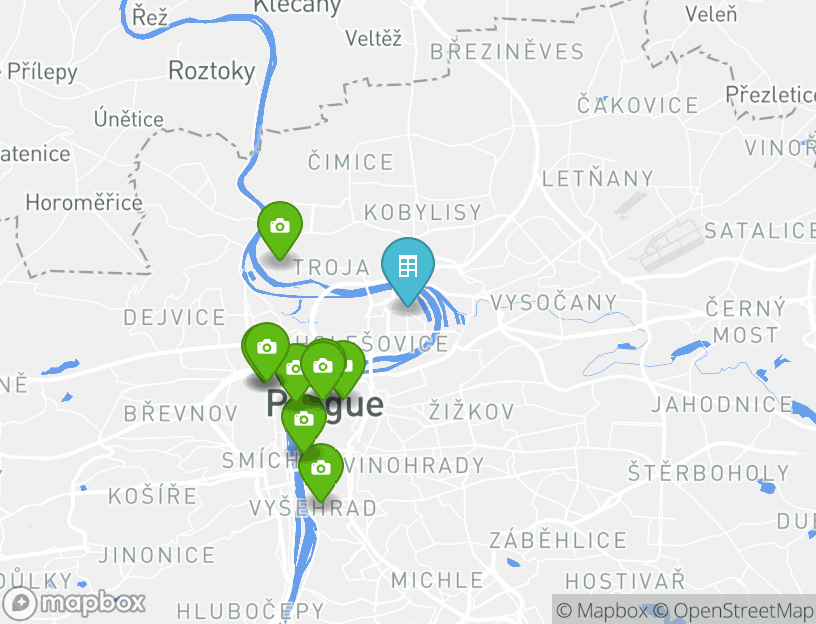Screen dimensions: 816x624
Task: Tap the camera pin above Vyšehrad
Action: point(320,468)
